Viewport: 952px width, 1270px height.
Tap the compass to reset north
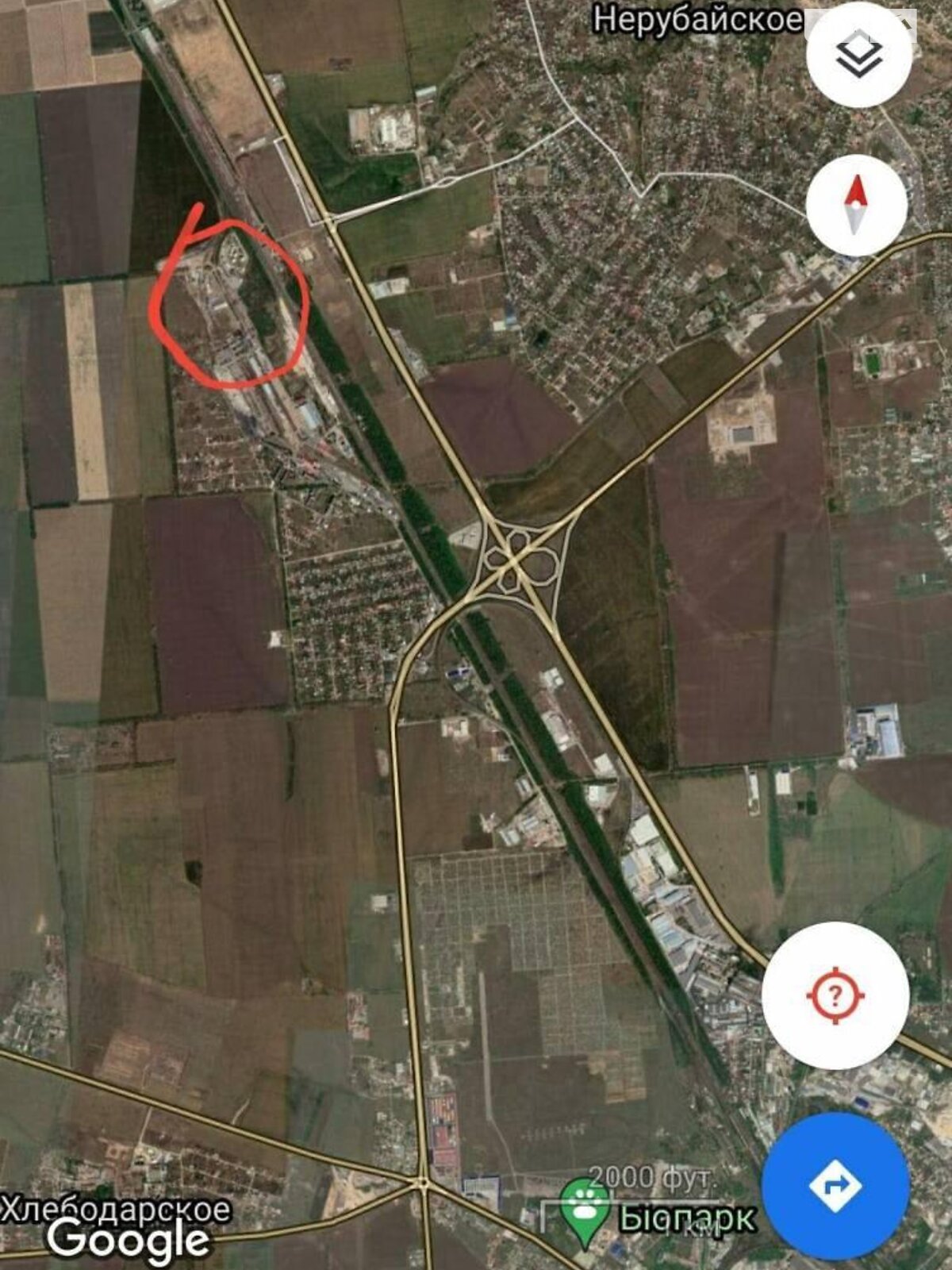[856, 206]
